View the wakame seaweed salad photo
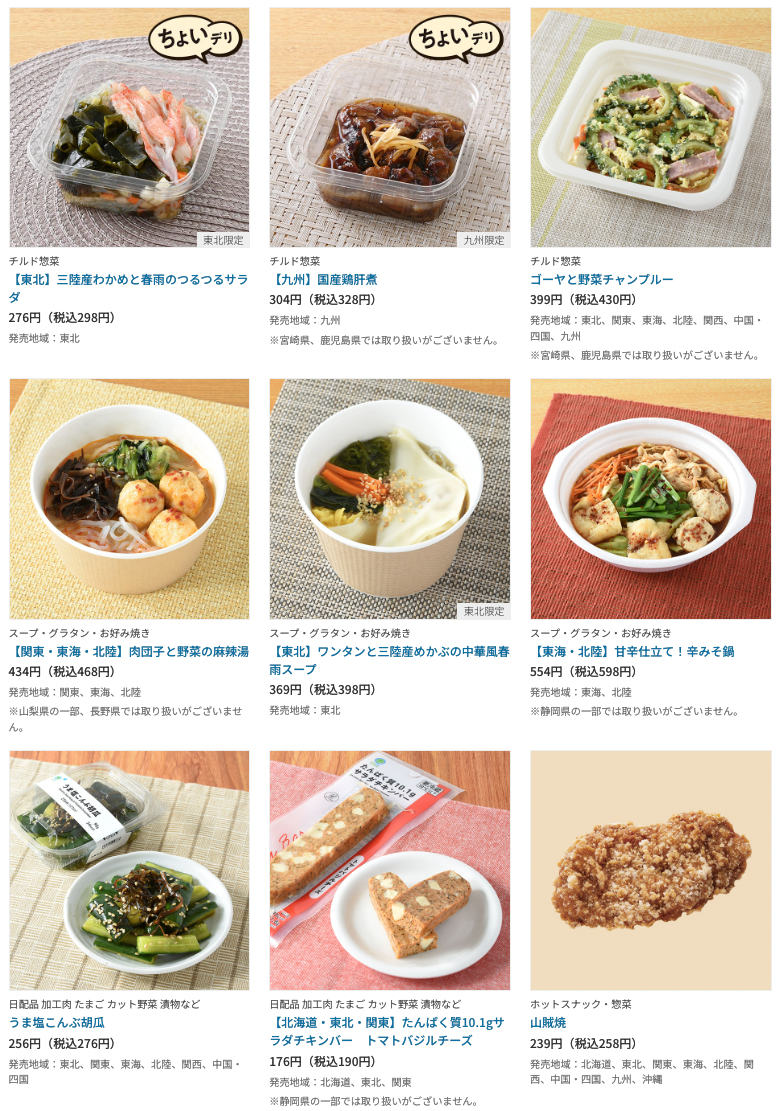Image resolution: width=779 pixels, height=1111 pixels. pyautogui.click(x=129, y=128)
